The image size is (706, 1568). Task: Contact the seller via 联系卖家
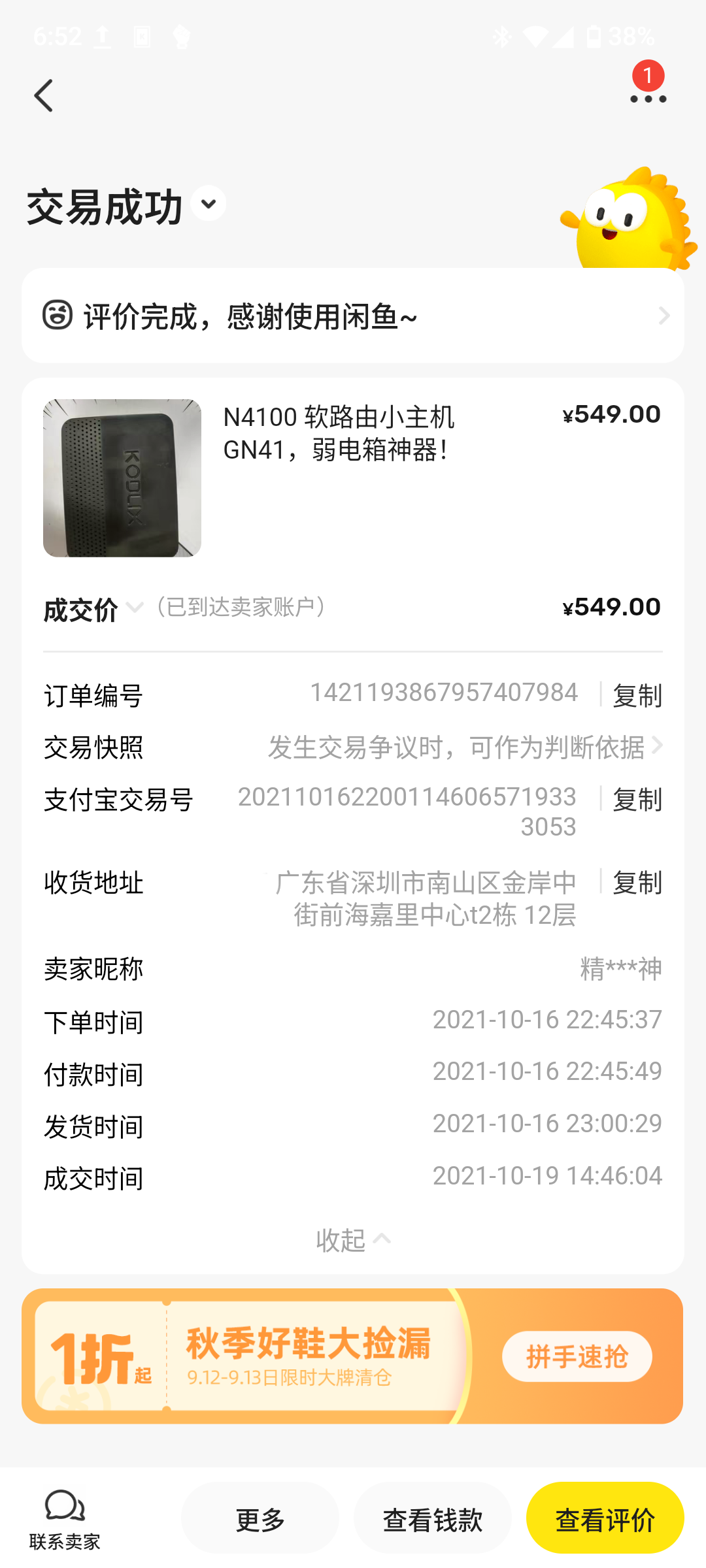tap(65, 1518)
